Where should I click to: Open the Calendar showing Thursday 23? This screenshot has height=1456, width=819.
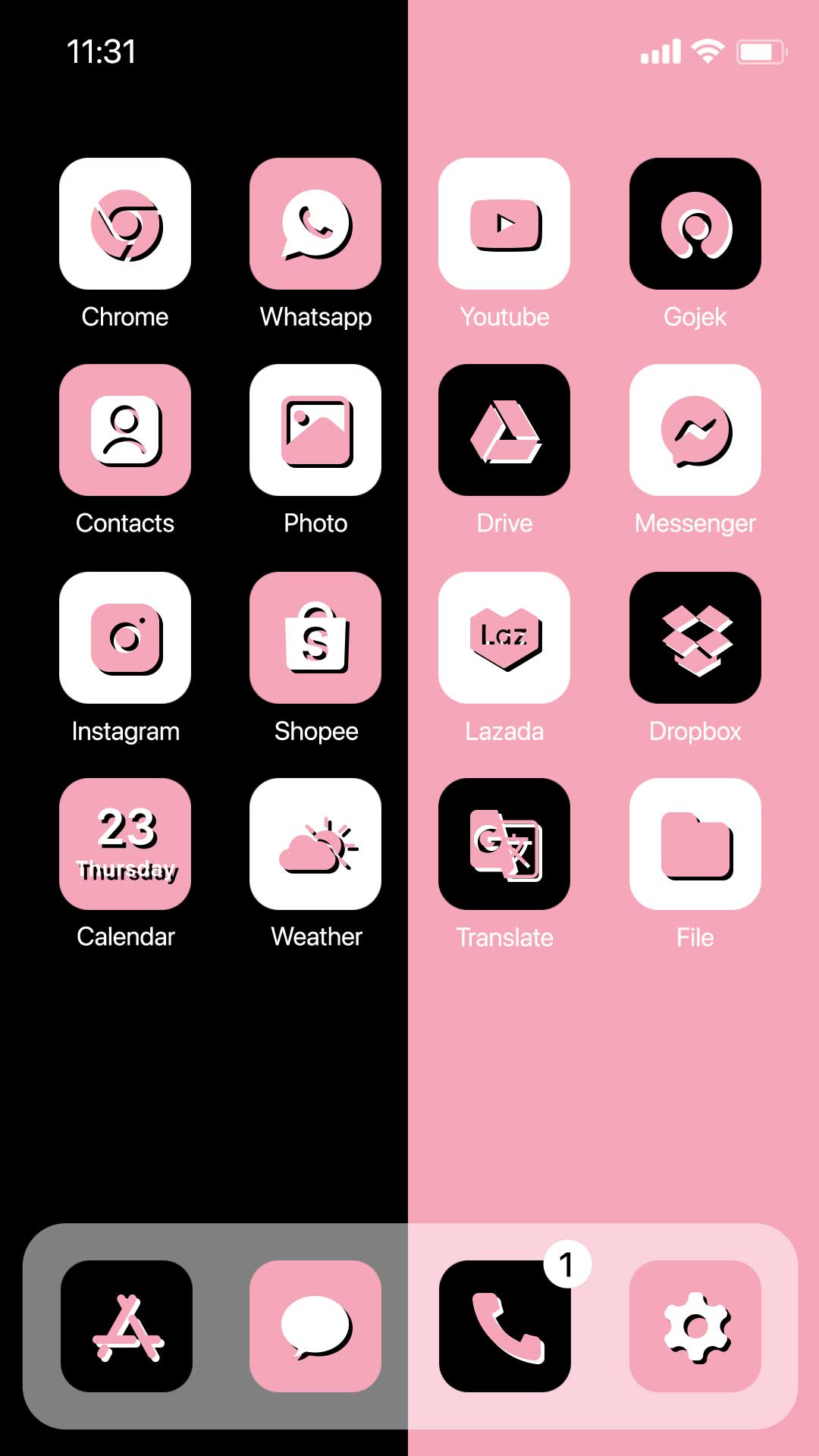pyautogui.click(x=125, y=844)
